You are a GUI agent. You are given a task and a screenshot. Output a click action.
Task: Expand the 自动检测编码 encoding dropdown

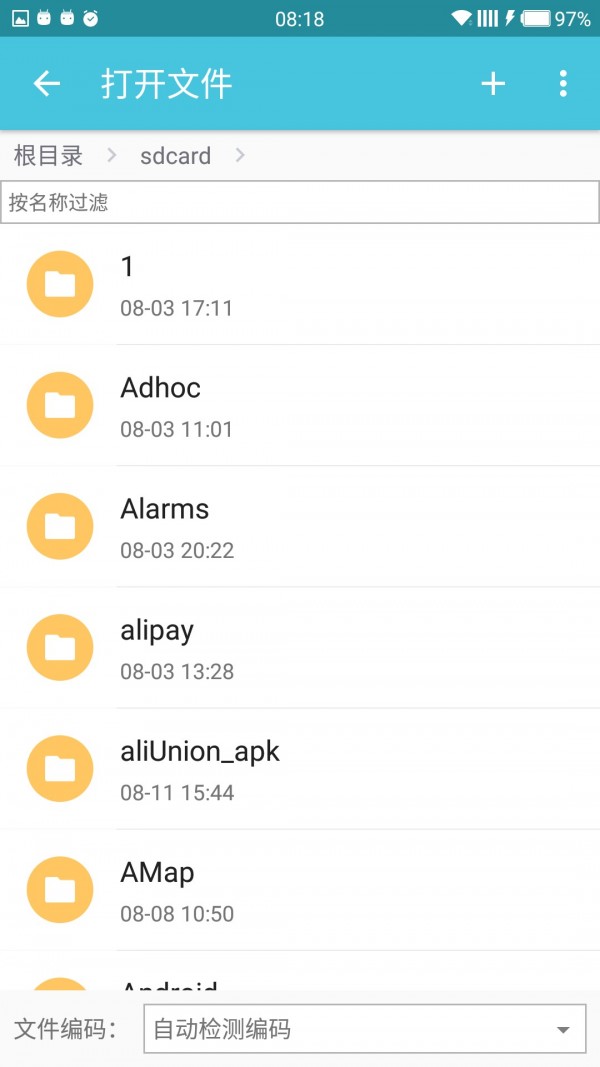tap(365, 1029)
